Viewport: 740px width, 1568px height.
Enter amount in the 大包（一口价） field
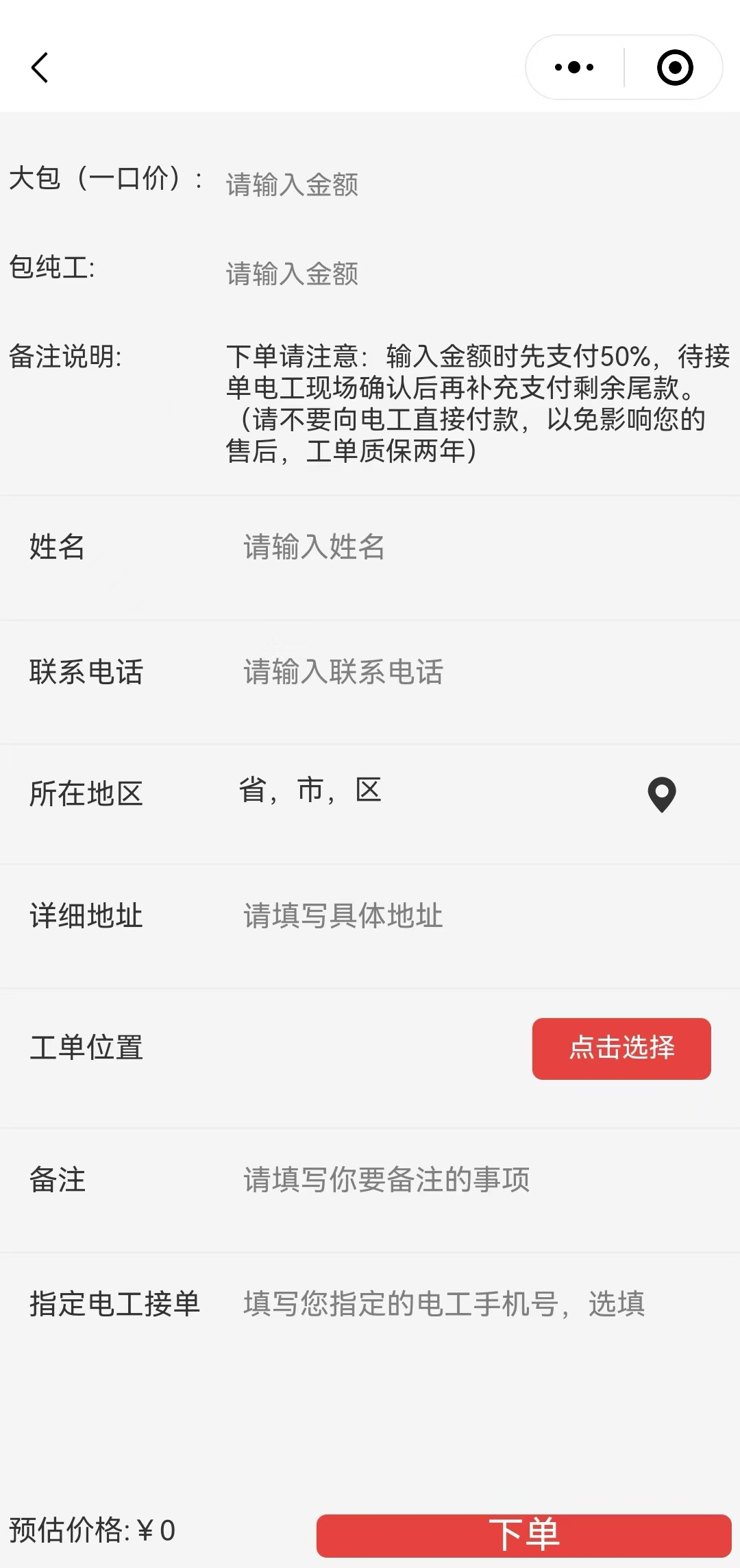tap(473, 184)
